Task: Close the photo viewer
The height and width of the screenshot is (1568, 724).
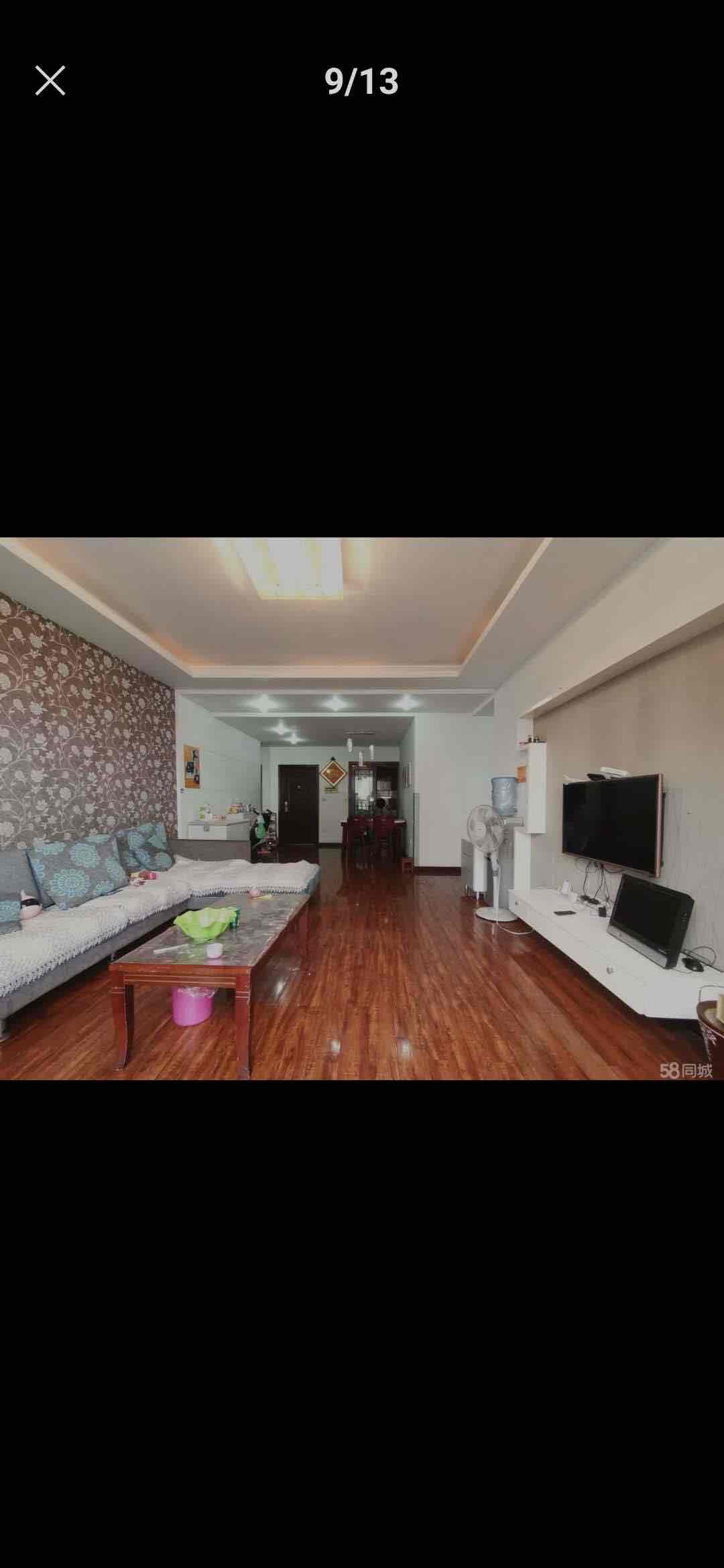Action: tap(50, 81)
